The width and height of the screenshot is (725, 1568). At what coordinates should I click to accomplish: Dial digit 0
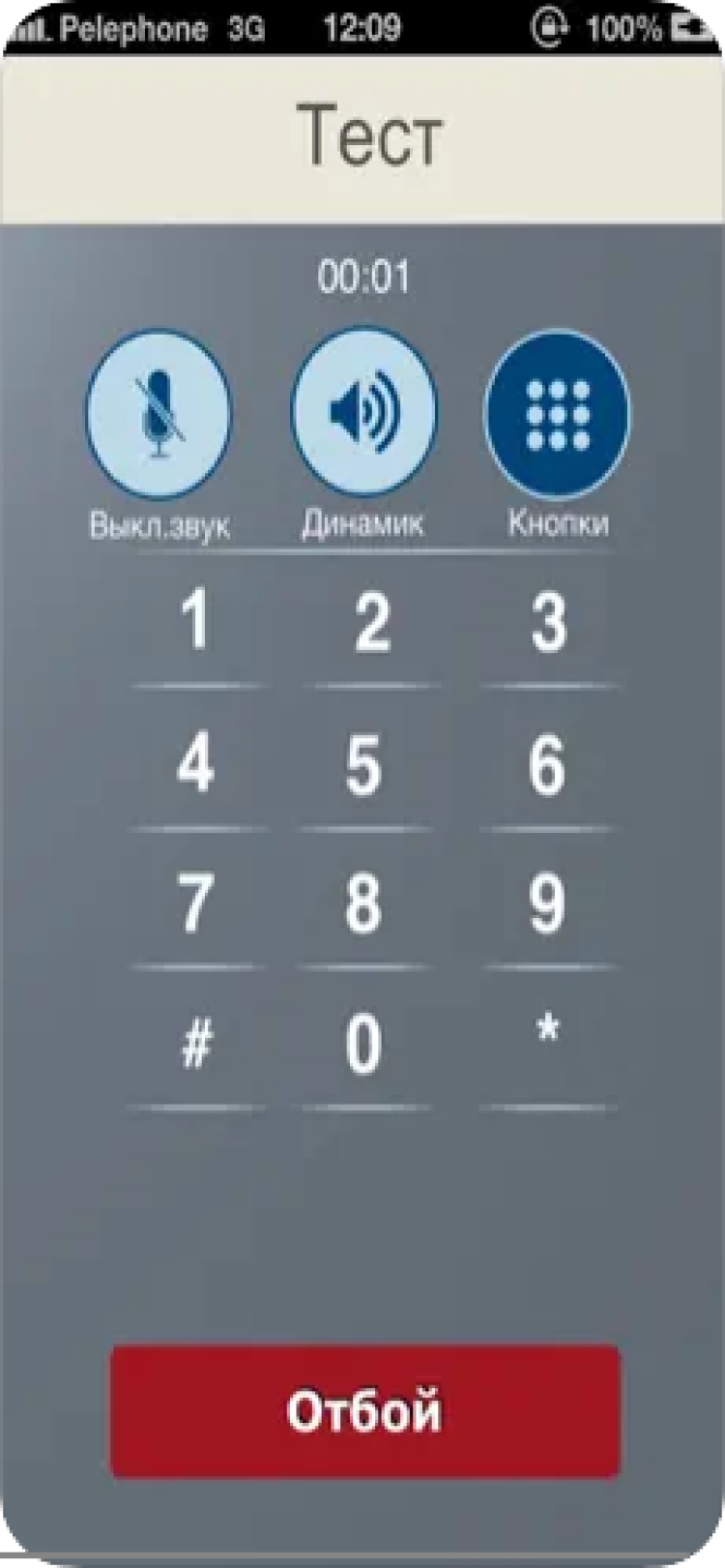click(363, 1045)
